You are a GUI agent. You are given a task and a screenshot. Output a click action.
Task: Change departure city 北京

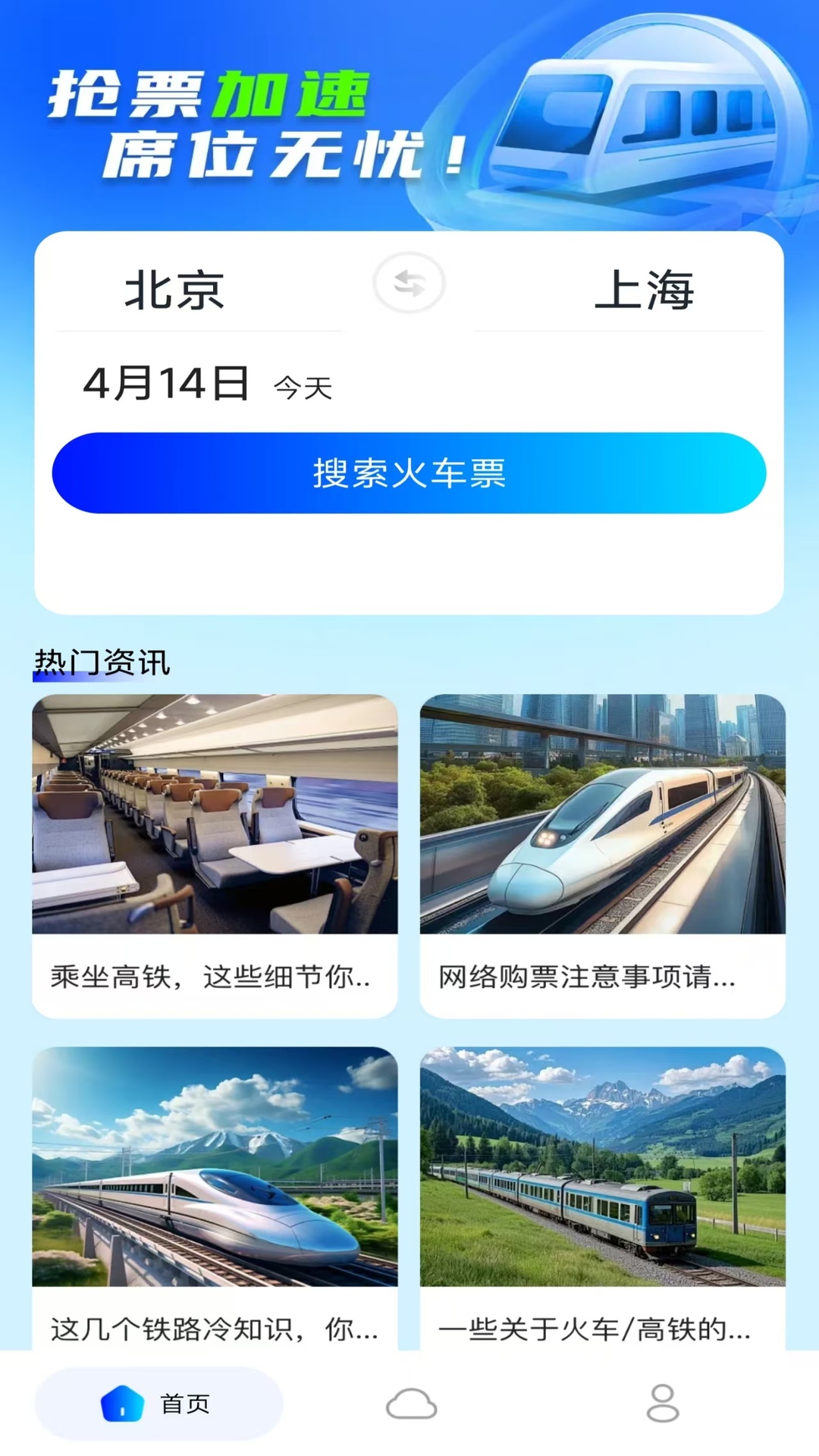174,290
